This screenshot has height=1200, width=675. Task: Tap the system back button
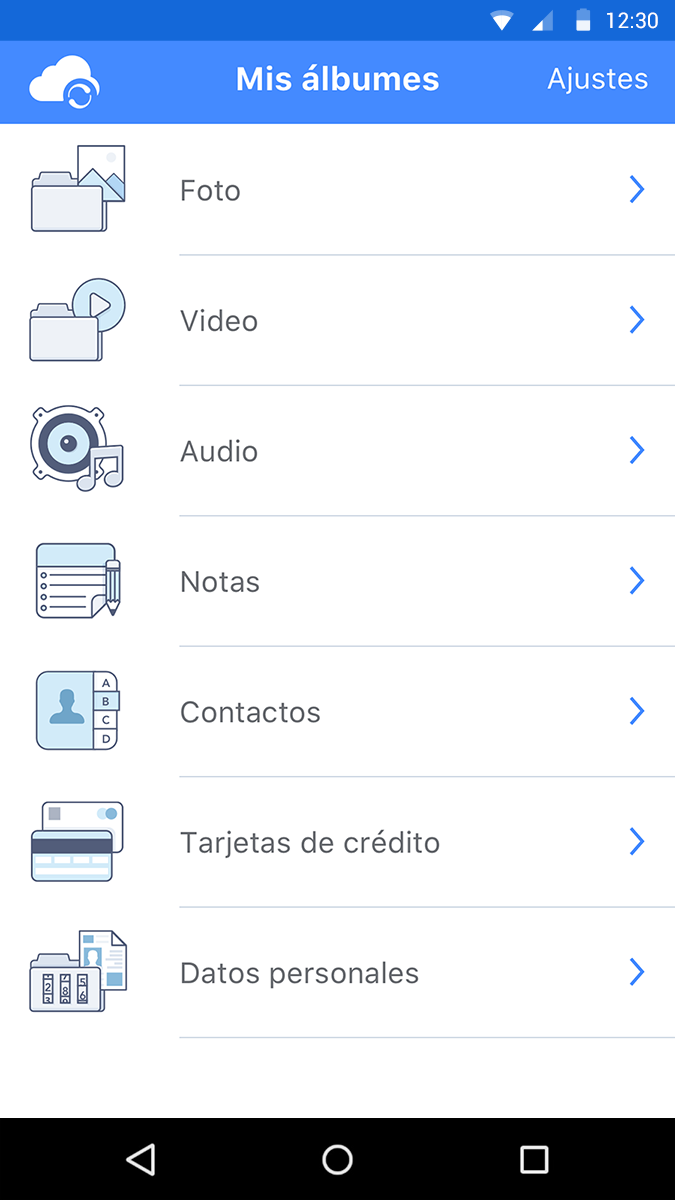(x=141, y=1159)
